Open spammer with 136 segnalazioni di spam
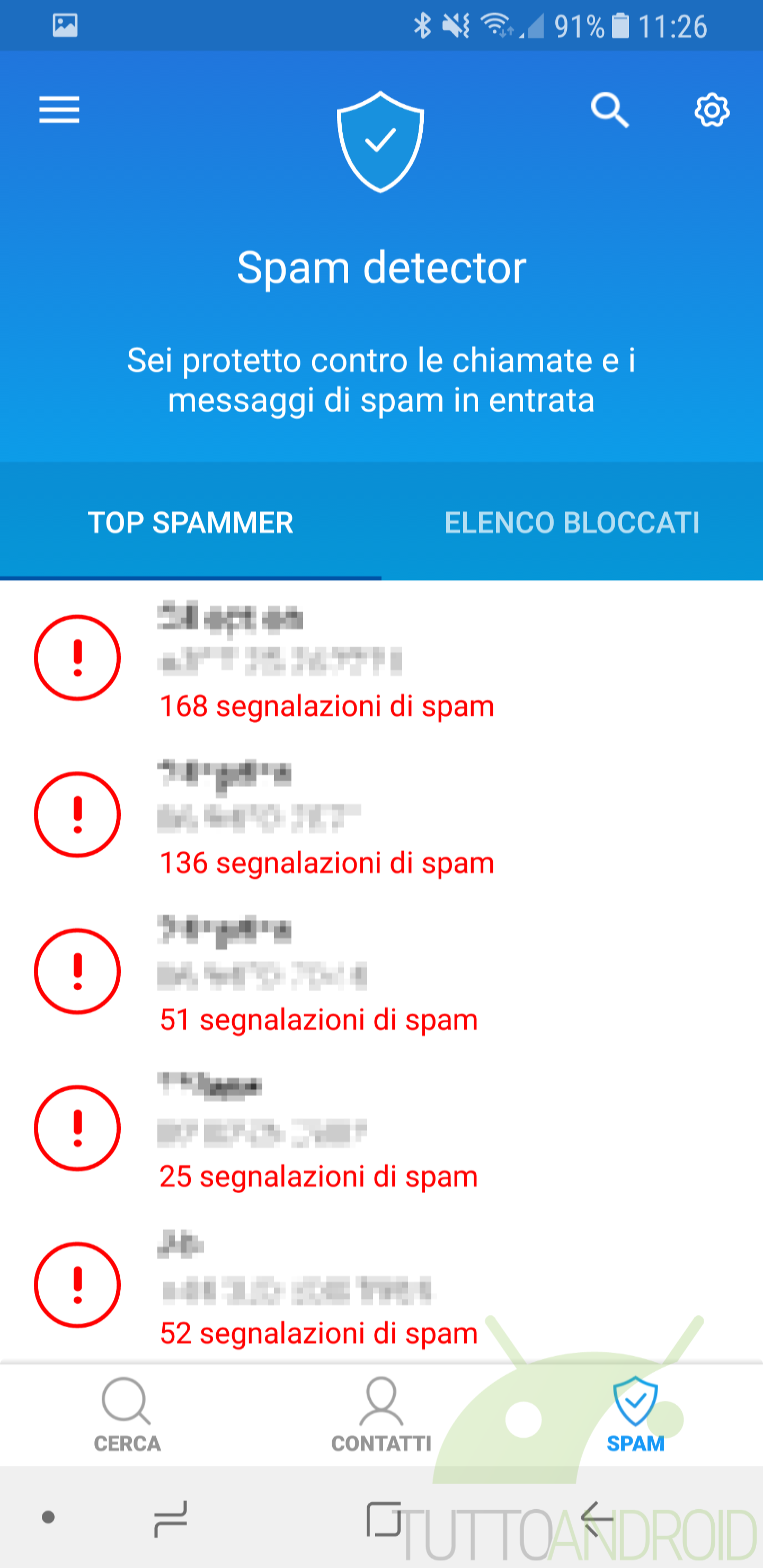 click(381, 816)
